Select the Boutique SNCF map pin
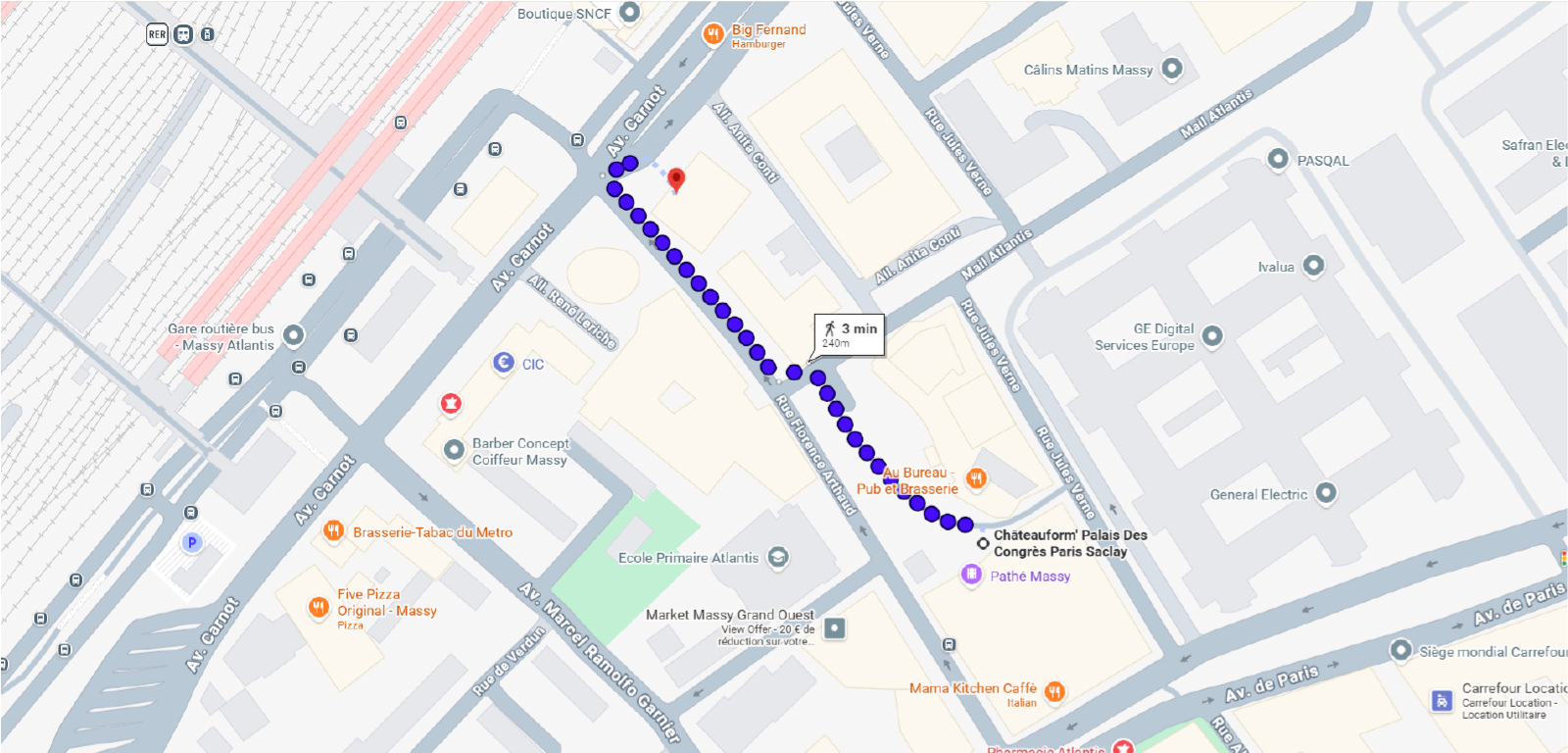This screenshot has height=753, width=1568. pos(630,13)
